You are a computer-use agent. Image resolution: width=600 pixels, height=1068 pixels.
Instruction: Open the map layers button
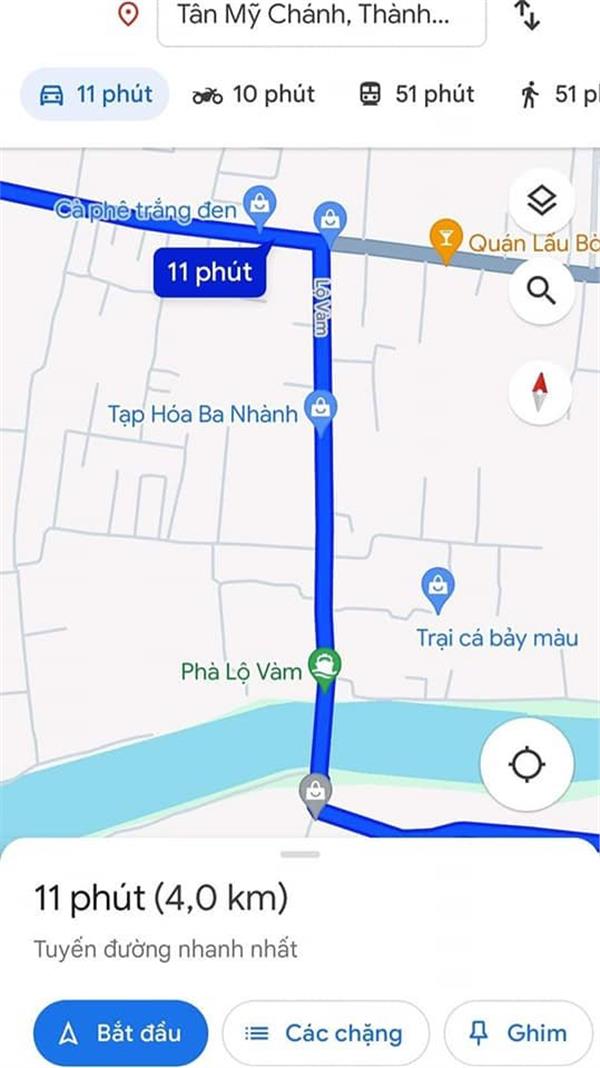click(x=541, y=202)
